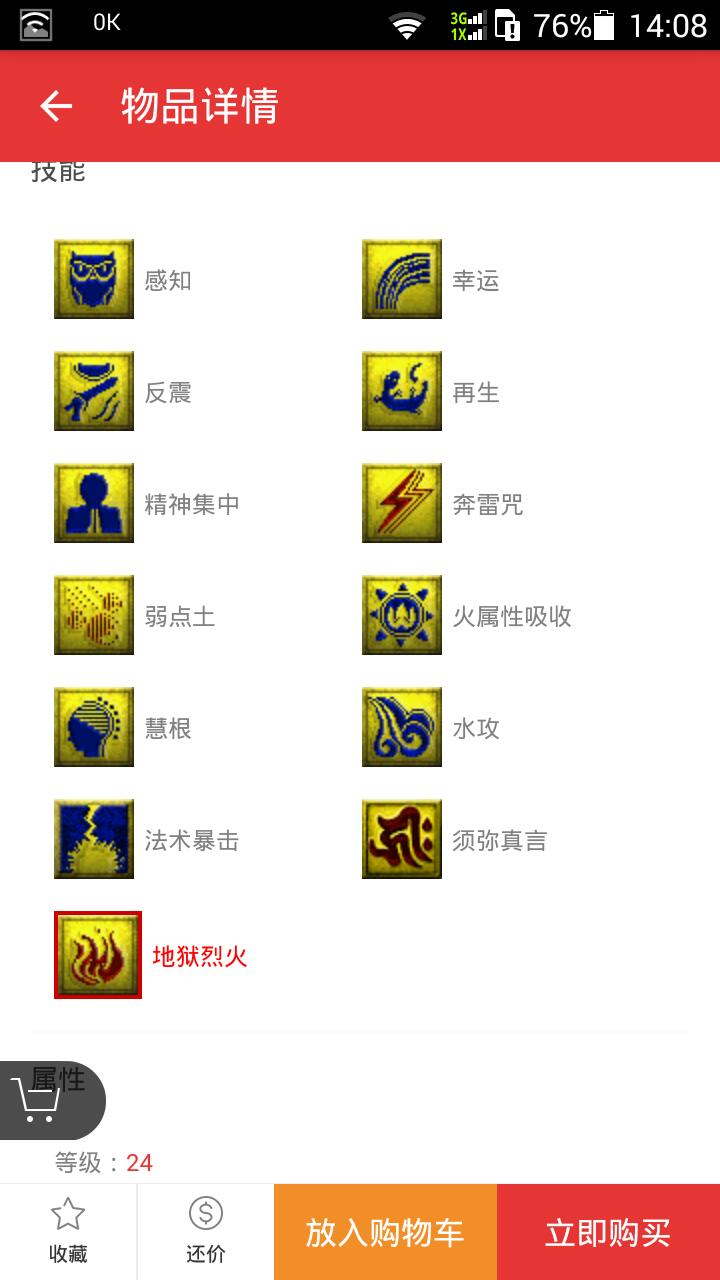View the 须弥真言 skill

click(x=402, y=839)
